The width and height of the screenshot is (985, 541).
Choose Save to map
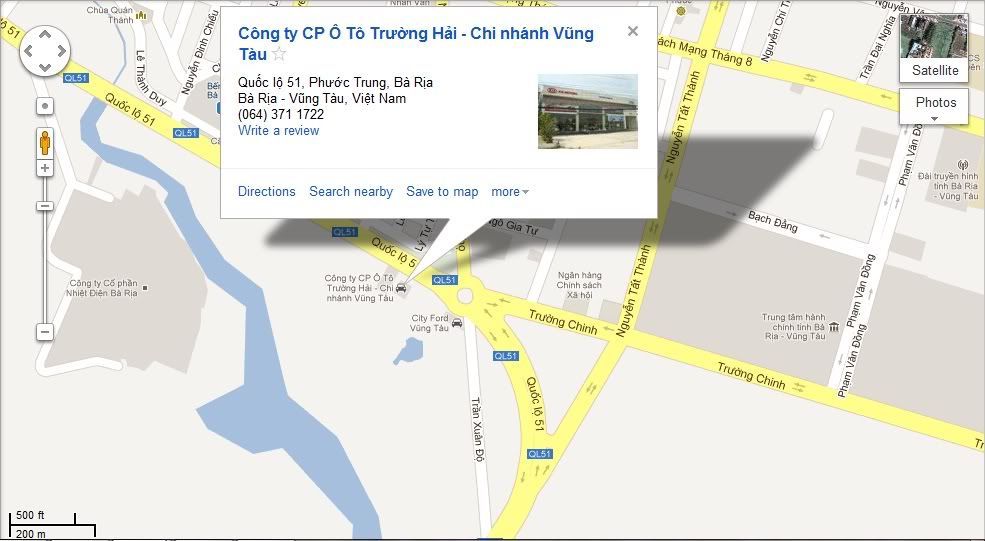[442, 192]
